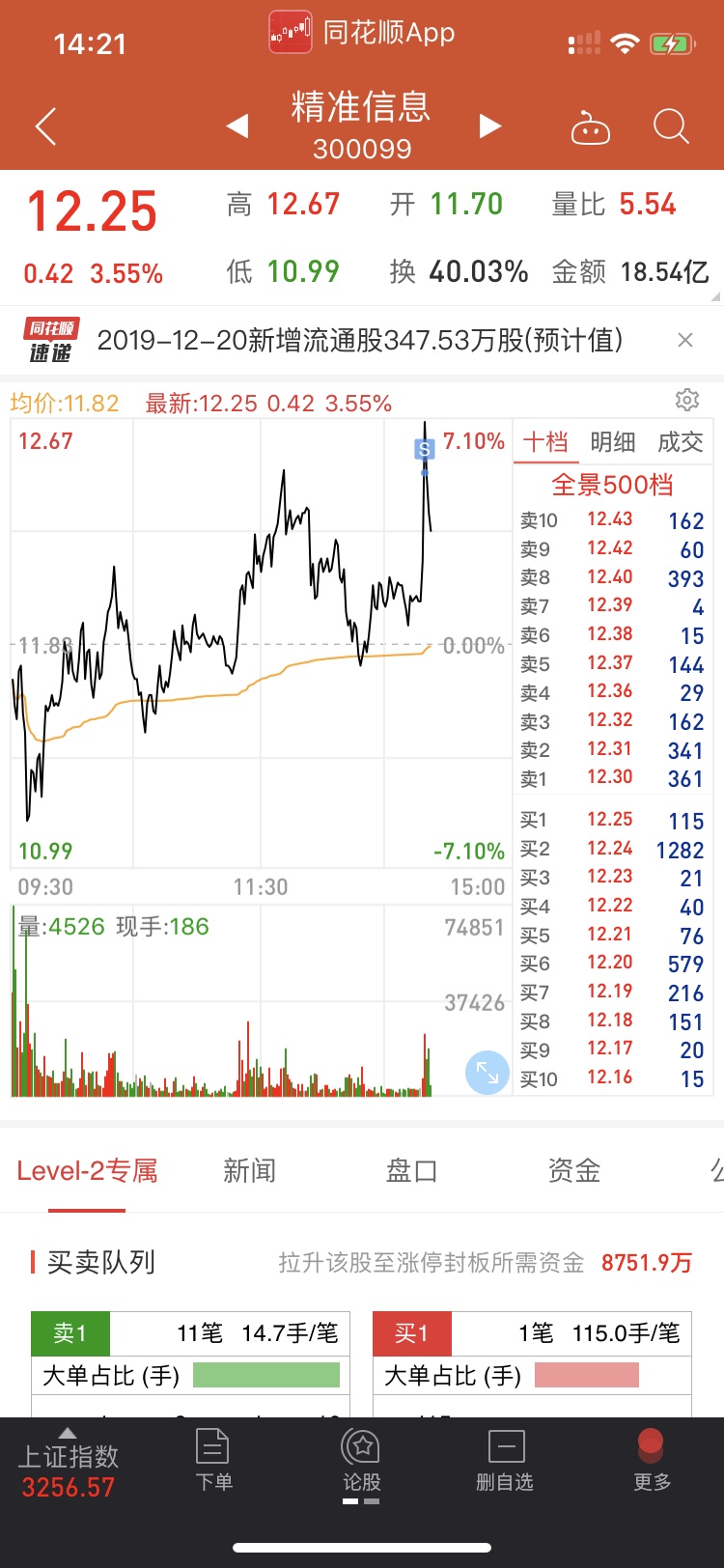Switch to the 新闻 tab
Image resolution: width=724 pixels, height=1568 pixels.
pyautogui.click(x=249, y=1171)
